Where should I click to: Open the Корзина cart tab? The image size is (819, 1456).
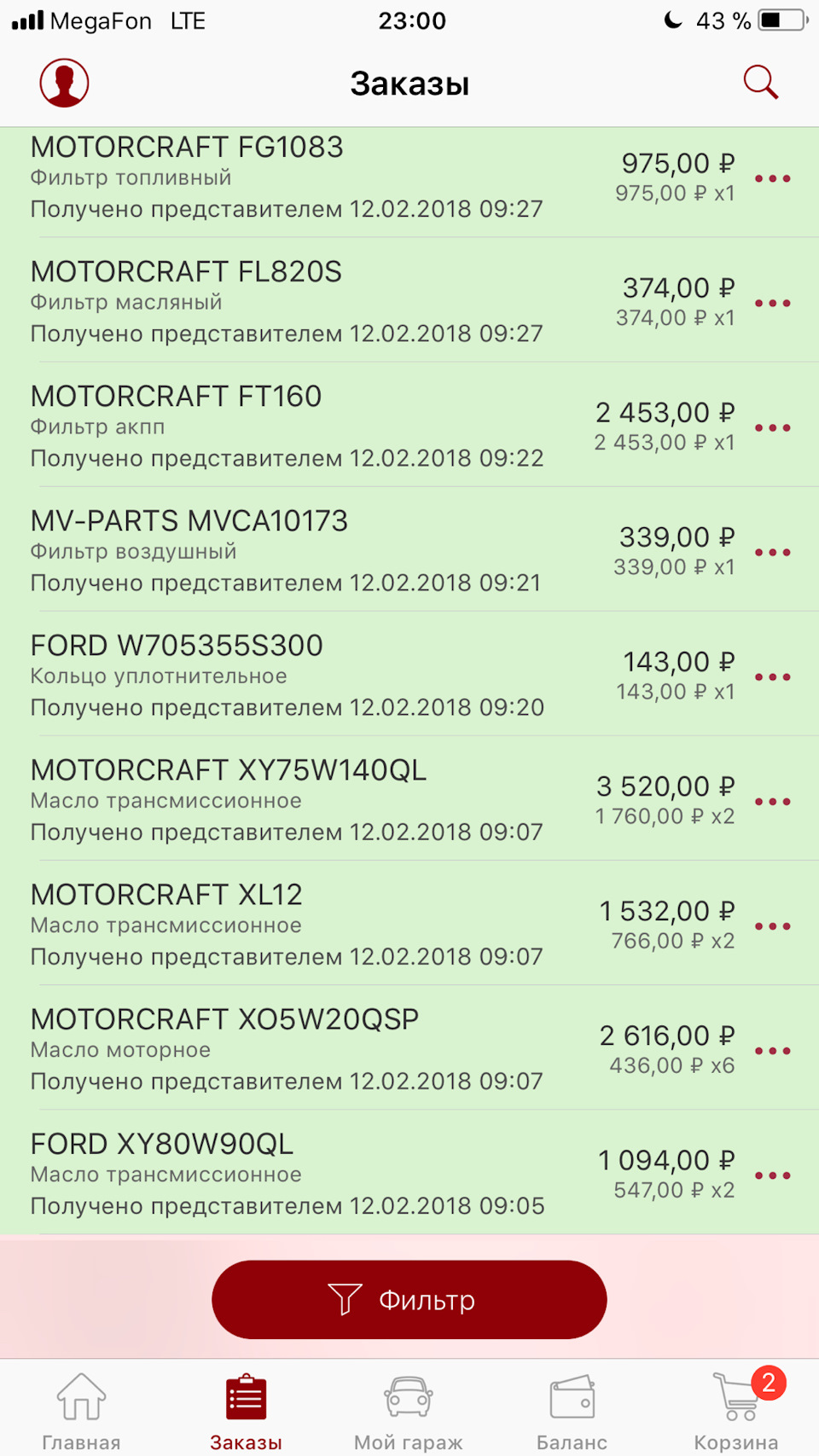click(736, 1409)
